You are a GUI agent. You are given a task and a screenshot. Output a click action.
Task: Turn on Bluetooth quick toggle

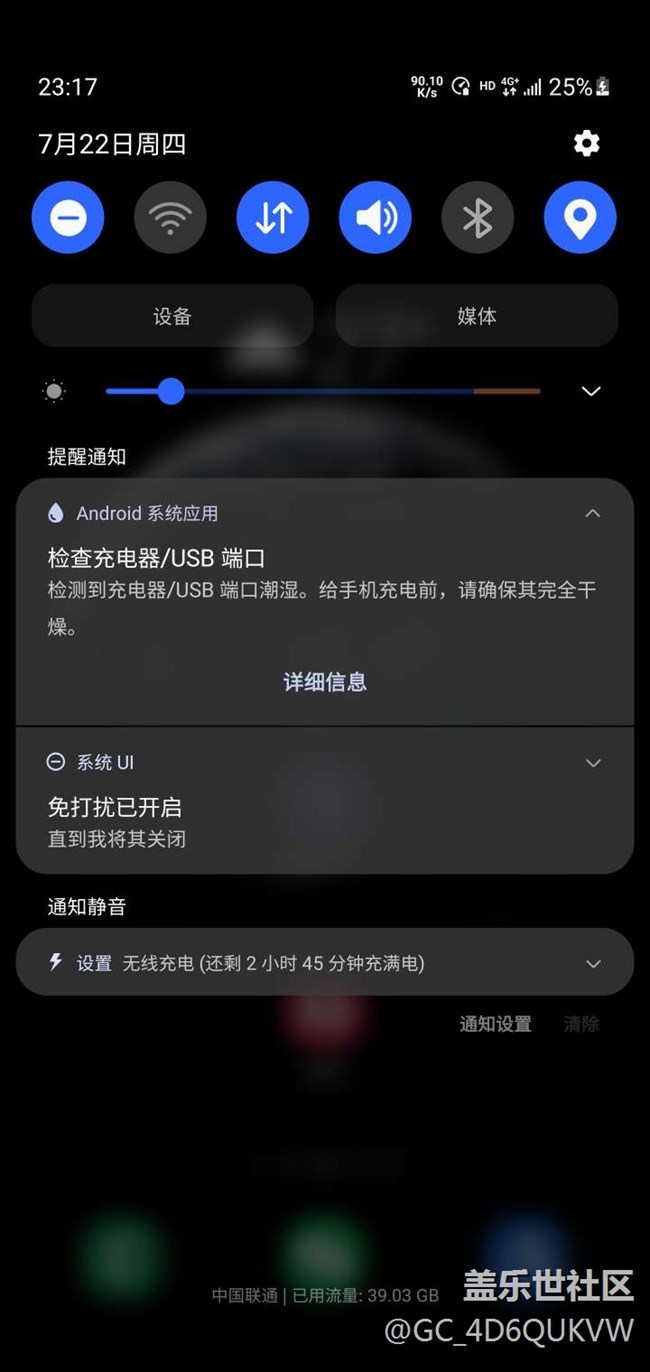(x=478, y=218)
